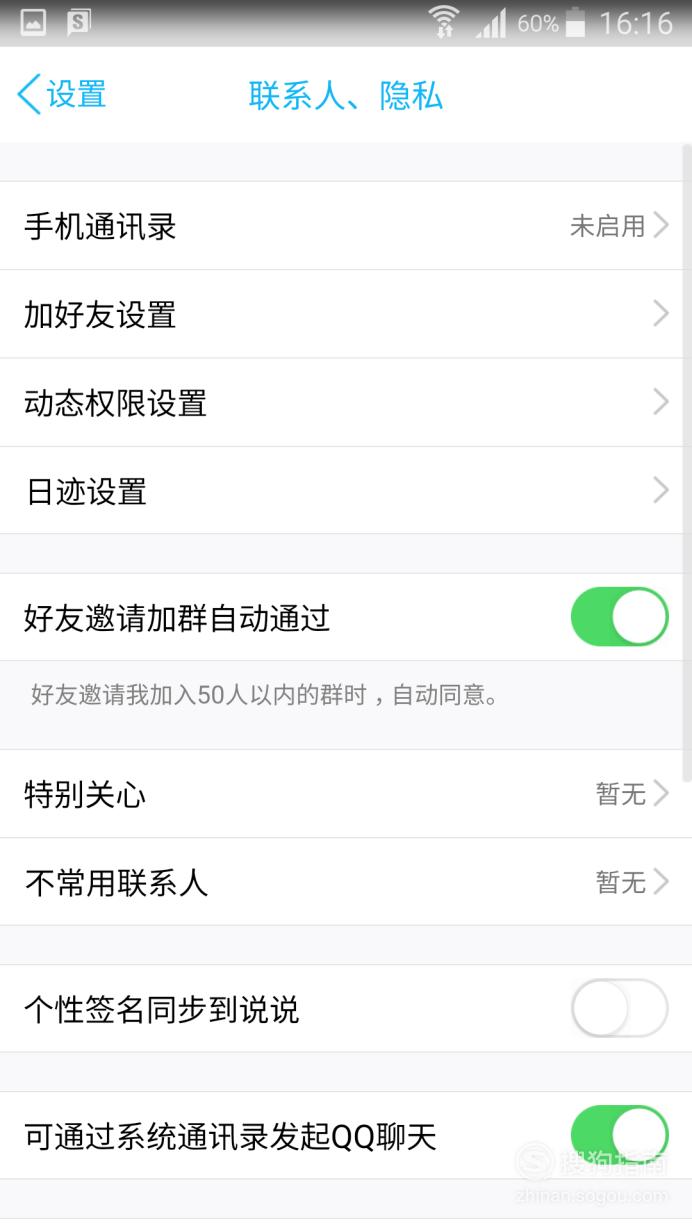The image size is (692, 1230).
Task: Enable 个性签名同步到说说
Action: click(x=619, y=1008)
